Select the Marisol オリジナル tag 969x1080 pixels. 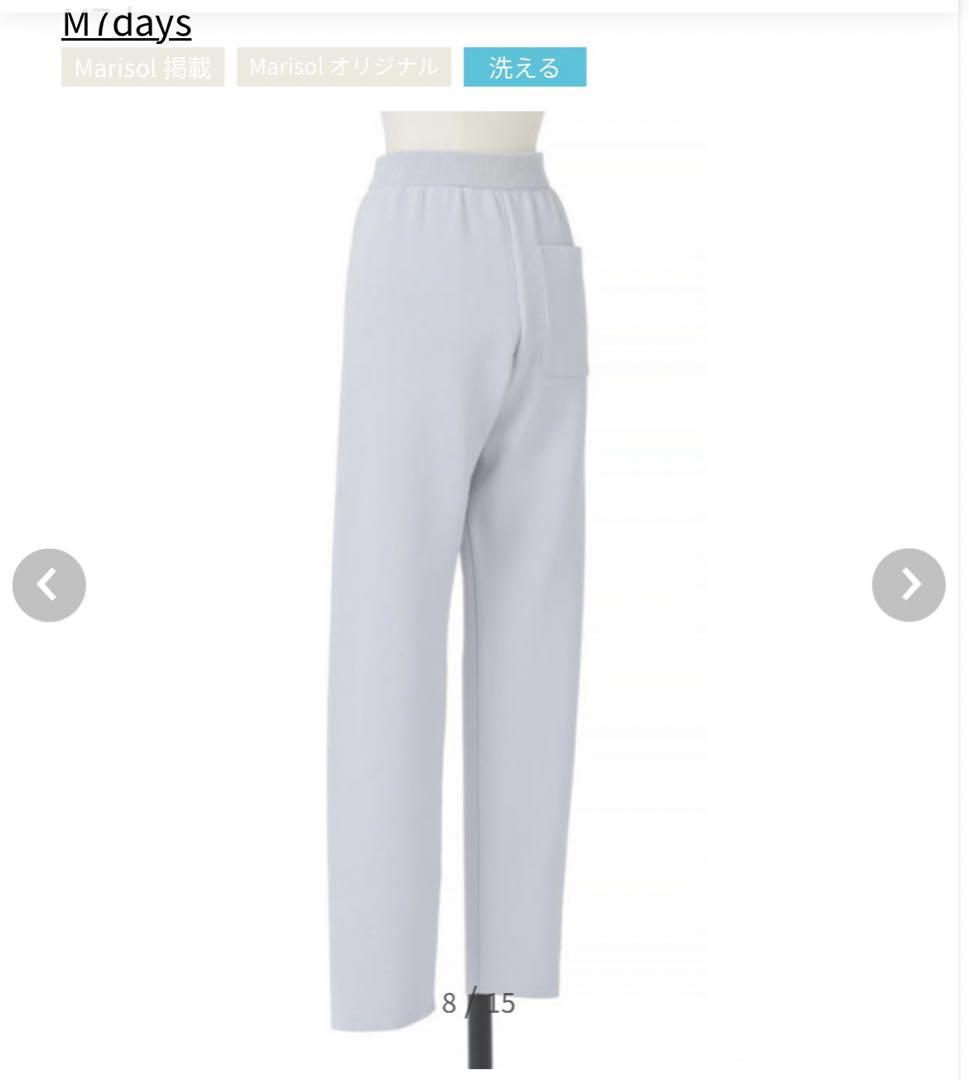pos(343,67)
